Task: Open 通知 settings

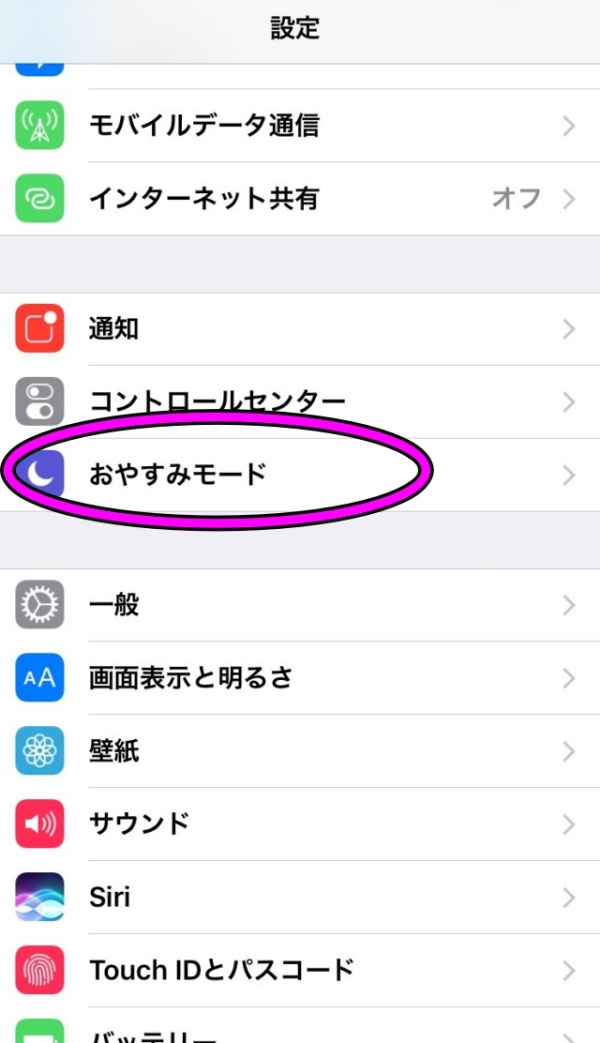Action: [x=300, y=329]
